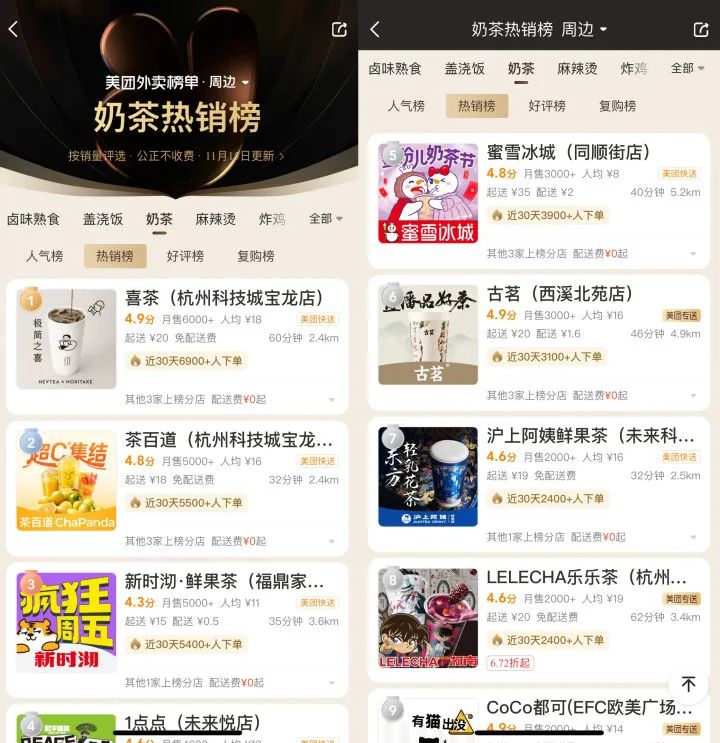The width and height of the screenshot is (720, 743).
Task: Expand other listed branches under 喜茶
Action: 331,399
